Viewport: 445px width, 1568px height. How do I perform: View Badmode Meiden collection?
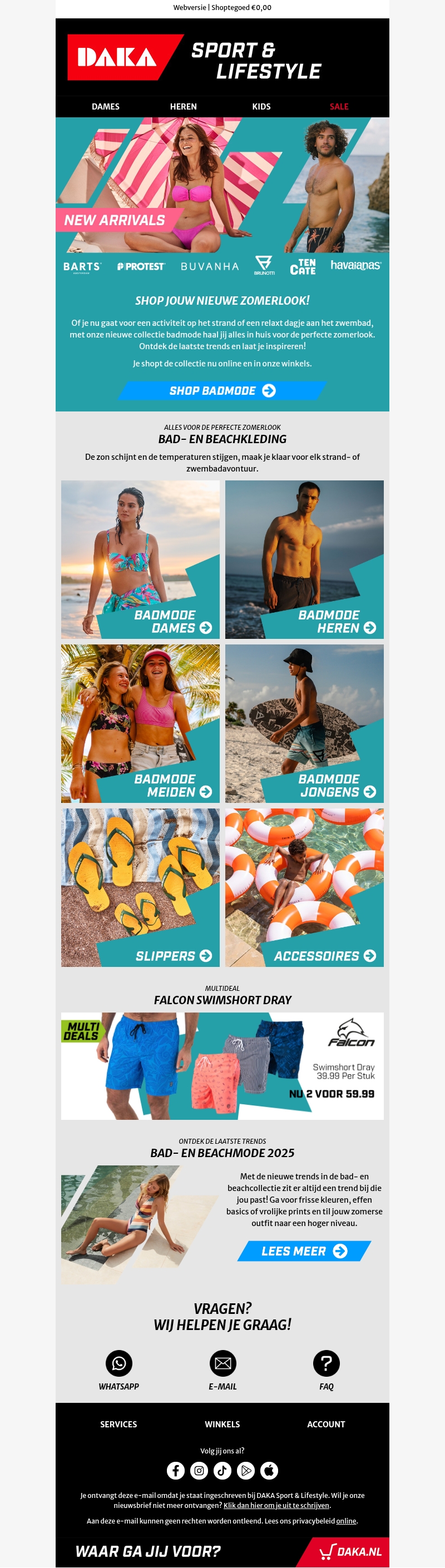(141, 723)
